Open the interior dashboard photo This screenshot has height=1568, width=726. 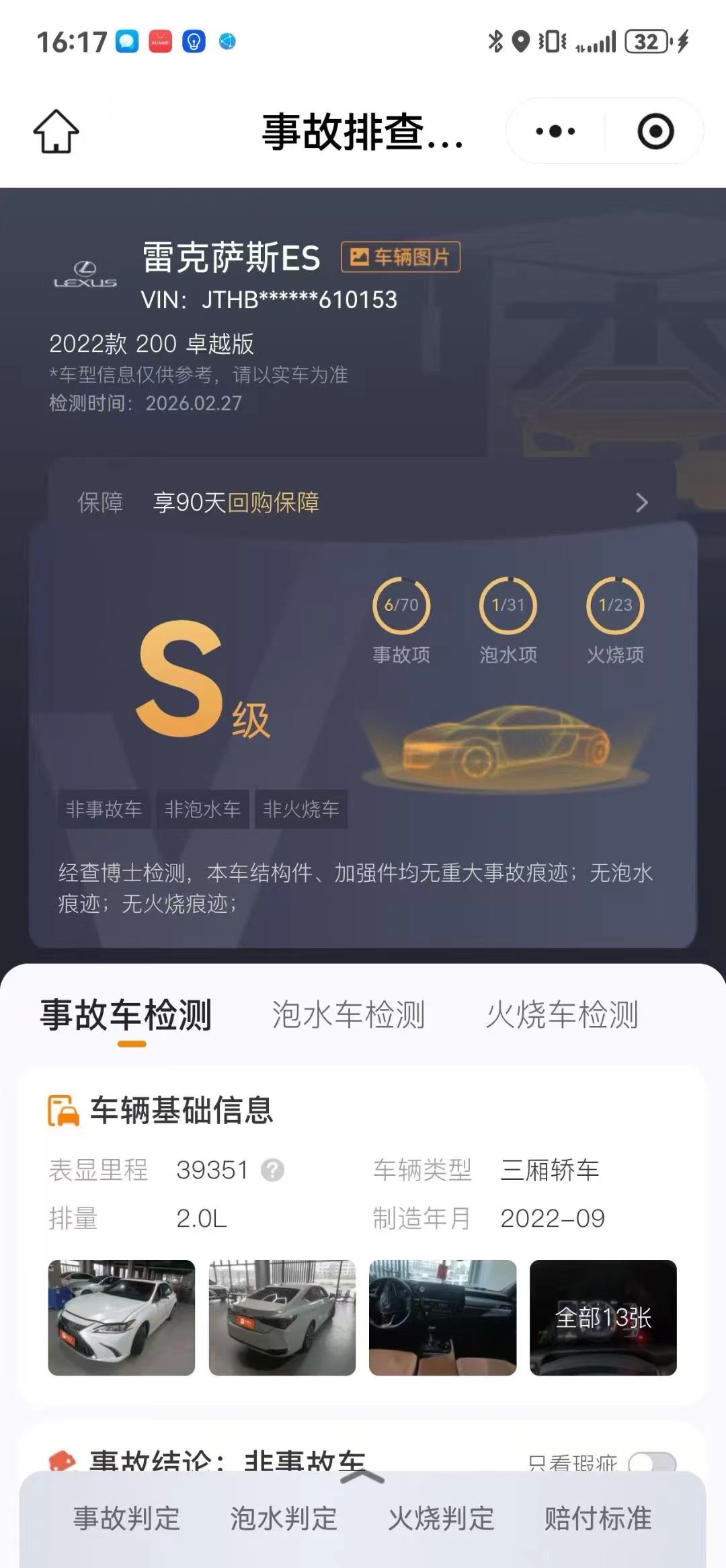coord(442,1317)
